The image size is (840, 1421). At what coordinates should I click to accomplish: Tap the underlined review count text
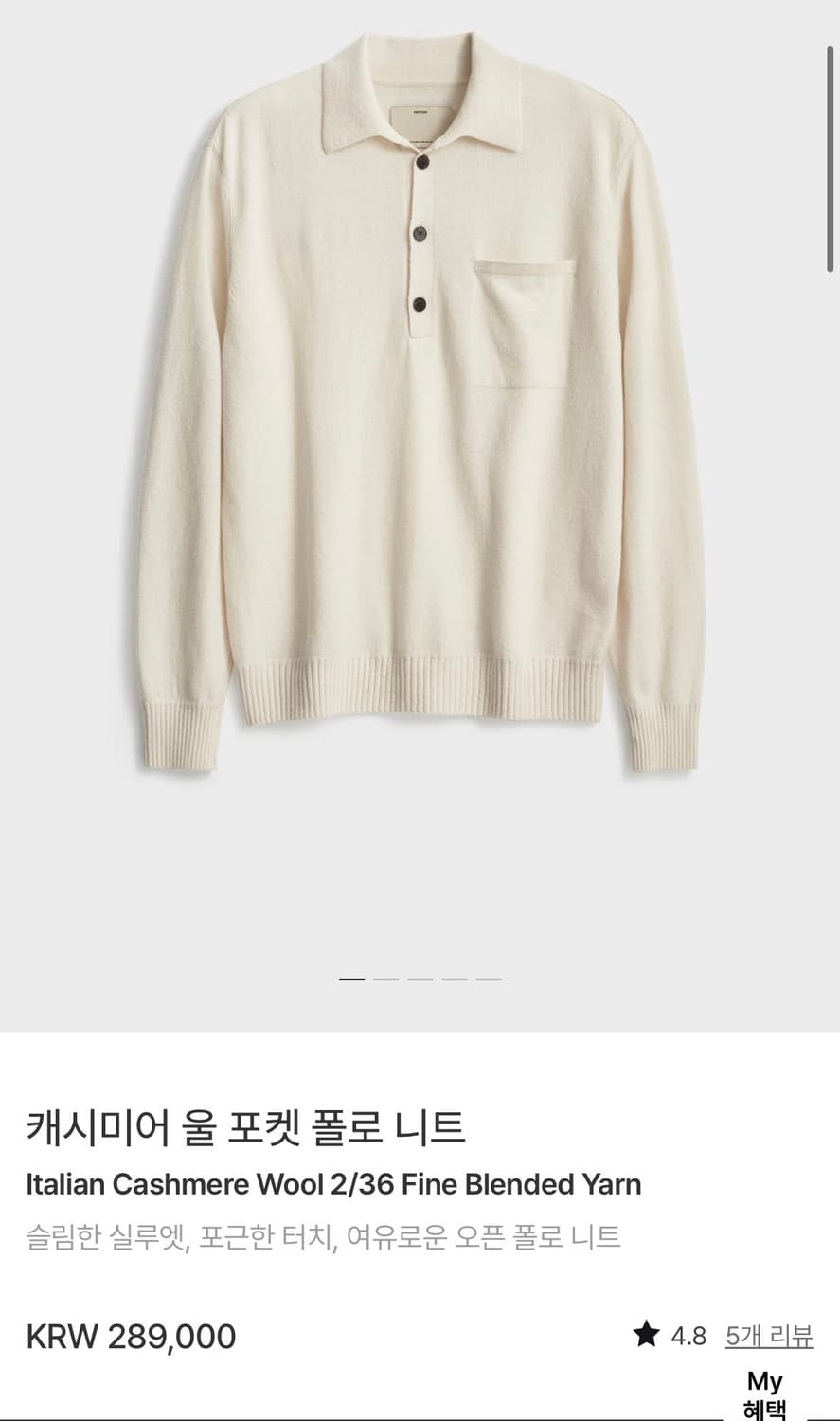pos(768,1336)
